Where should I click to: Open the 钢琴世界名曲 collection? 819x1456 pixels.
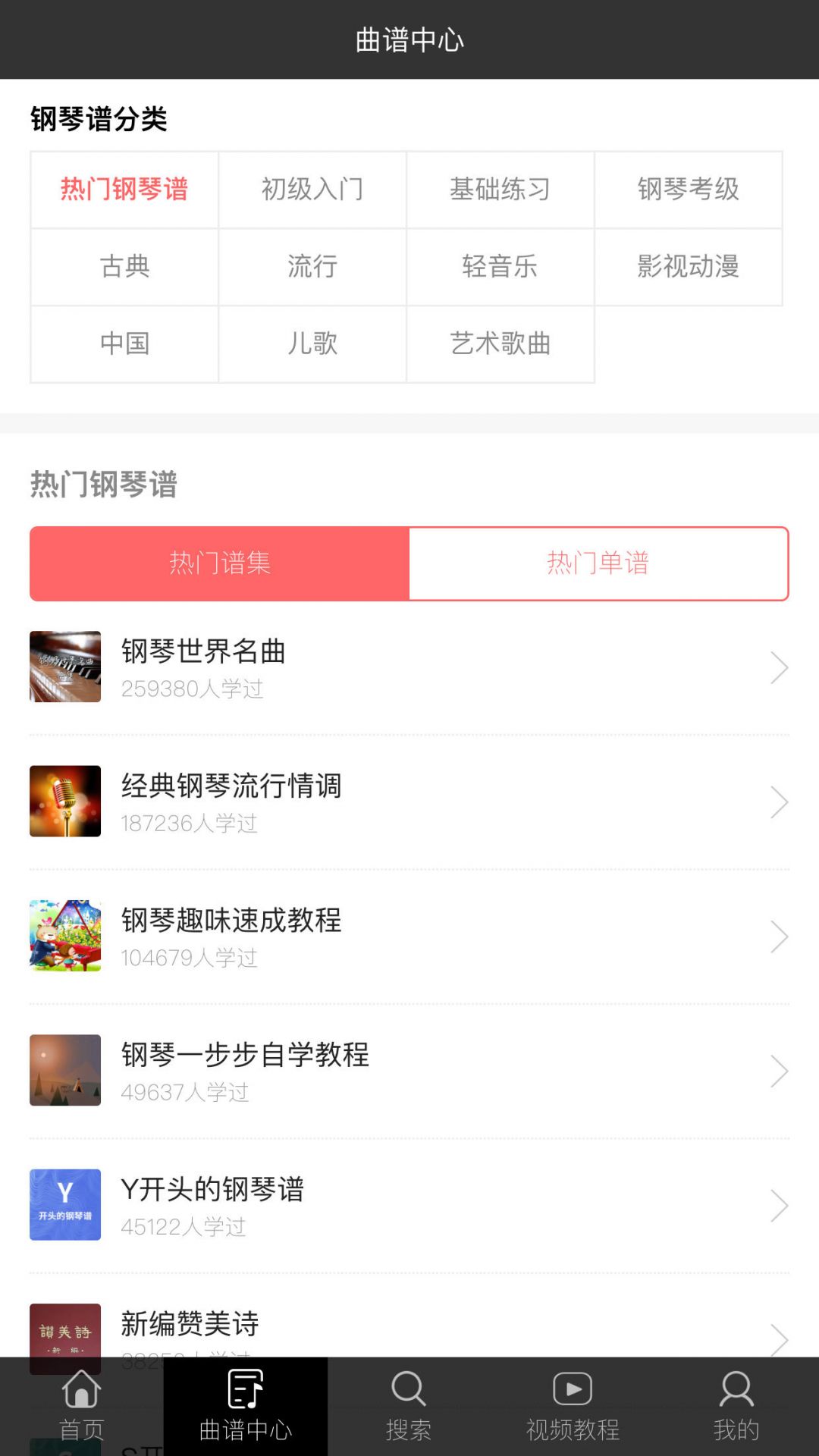click(x=409, y=667)
